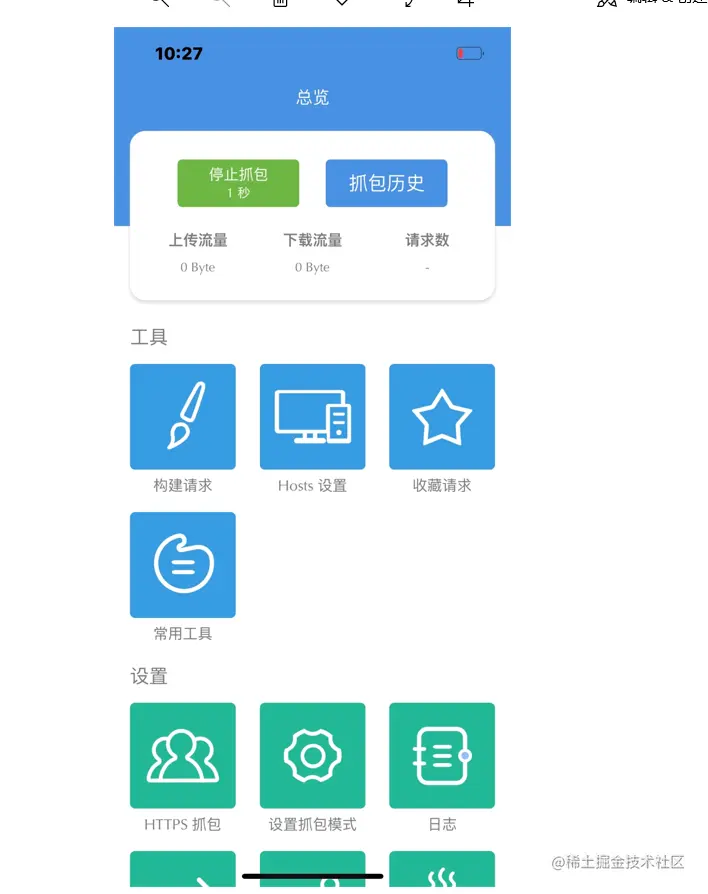
Task: Open HTTPS 抓包 settings
Action: pos(183,756)
